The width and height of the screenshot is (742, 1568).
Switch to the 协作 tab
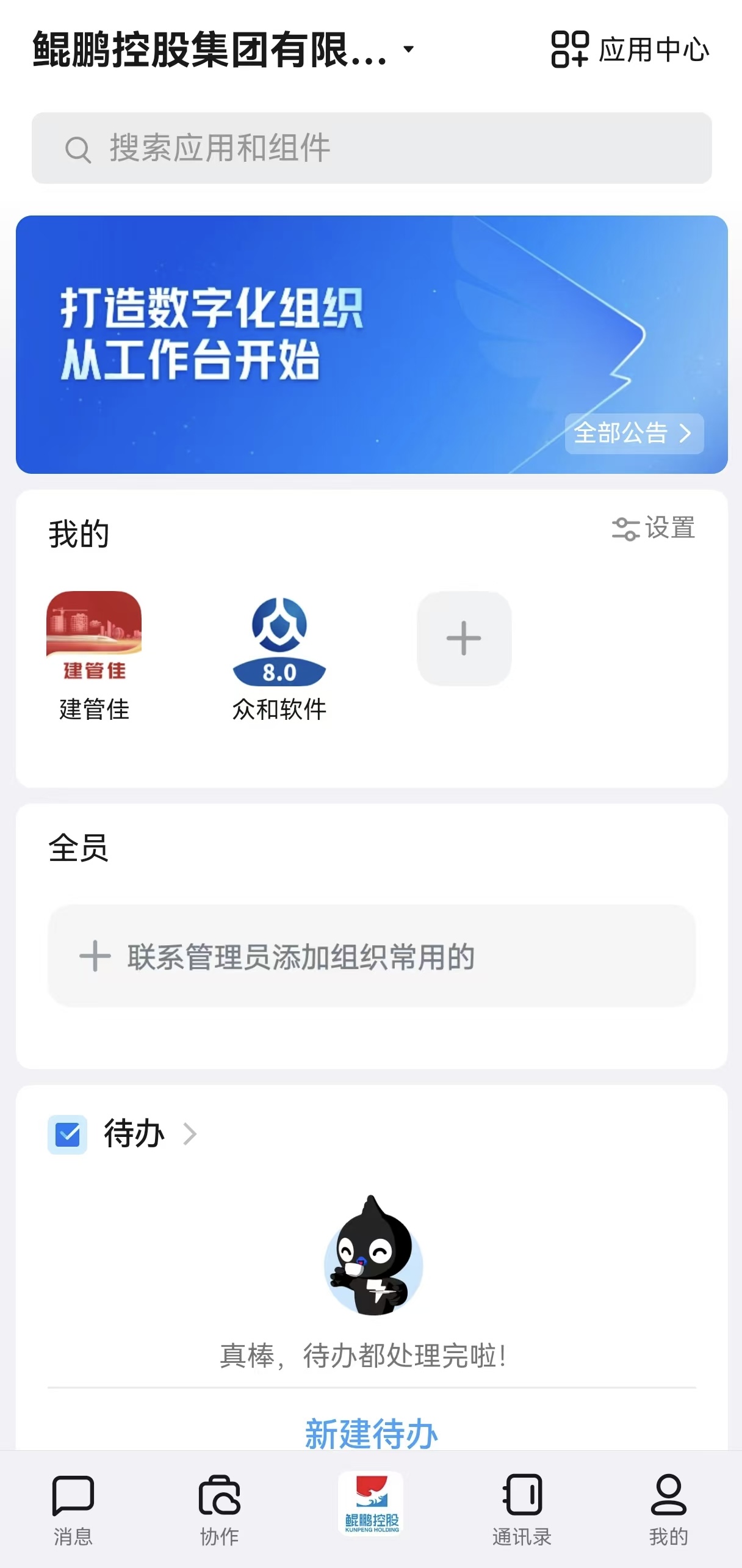tap(220, 1509)
